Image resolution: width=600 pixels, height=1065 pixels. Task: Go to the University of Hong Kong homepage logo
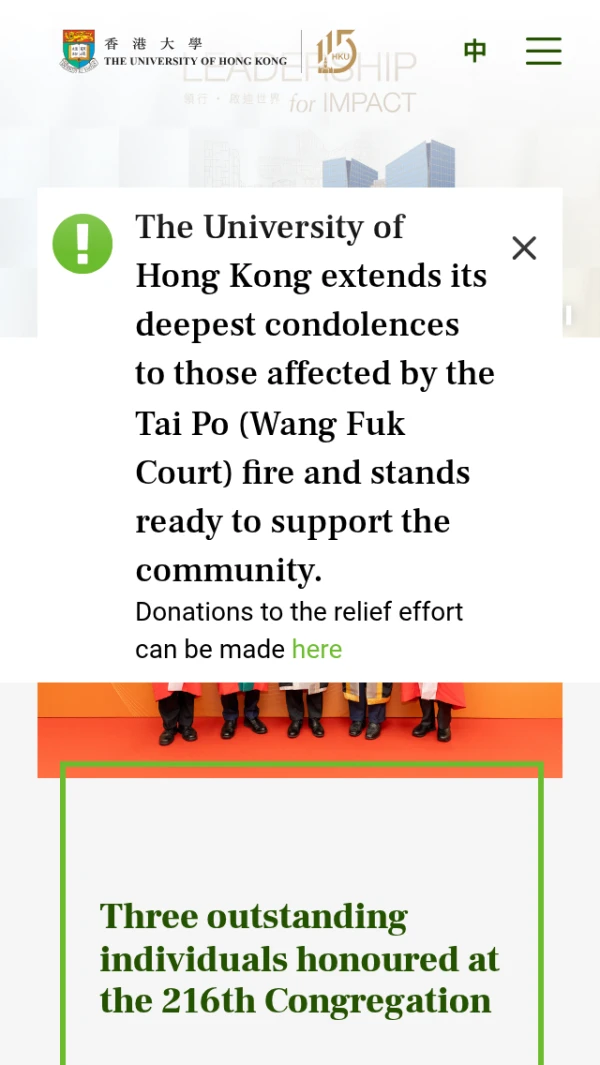pos(174,51)
